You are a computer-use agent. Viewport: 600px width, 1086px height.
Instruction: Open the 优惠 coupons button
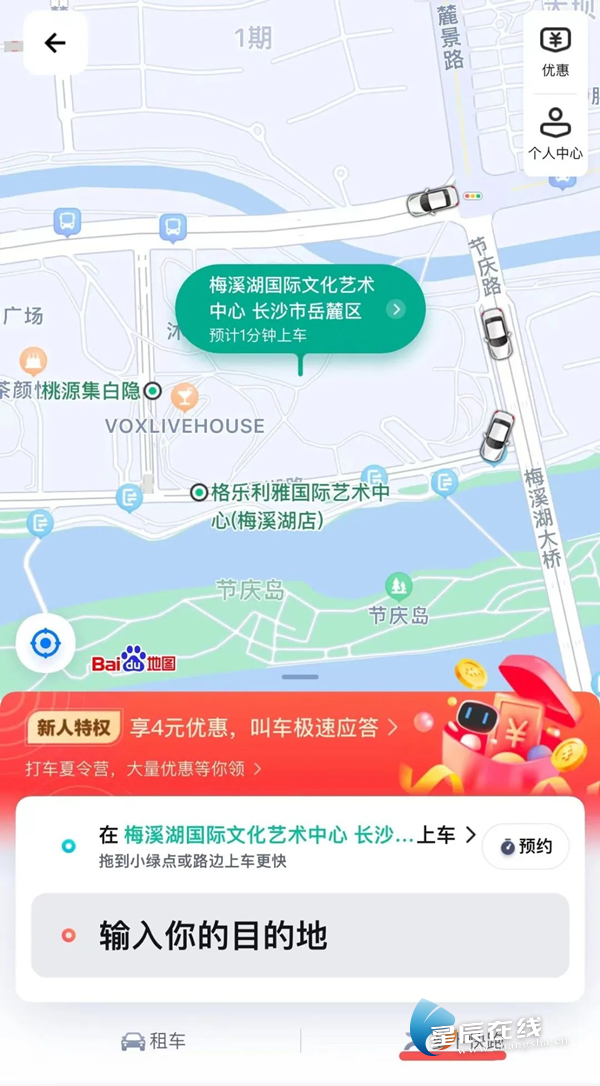(x=555, y=50)
